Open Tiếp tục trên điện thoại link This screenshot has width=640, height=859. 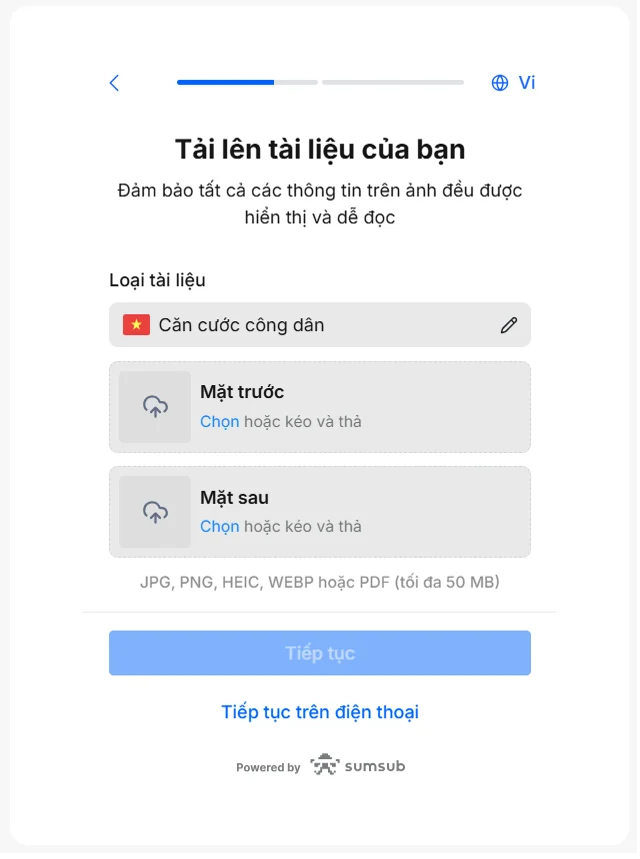[x=320, y=712]
